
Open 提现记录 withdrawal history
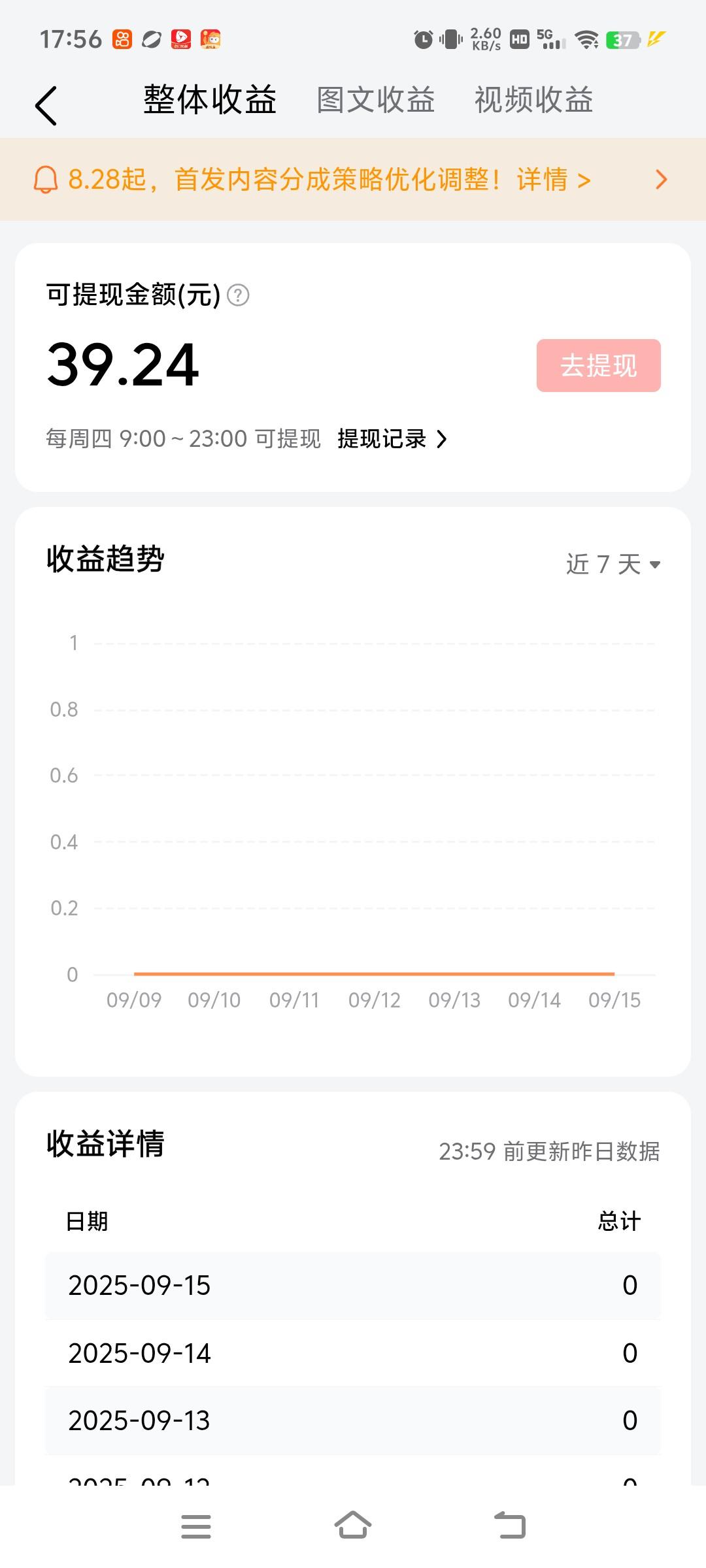[x=392, y=439]
